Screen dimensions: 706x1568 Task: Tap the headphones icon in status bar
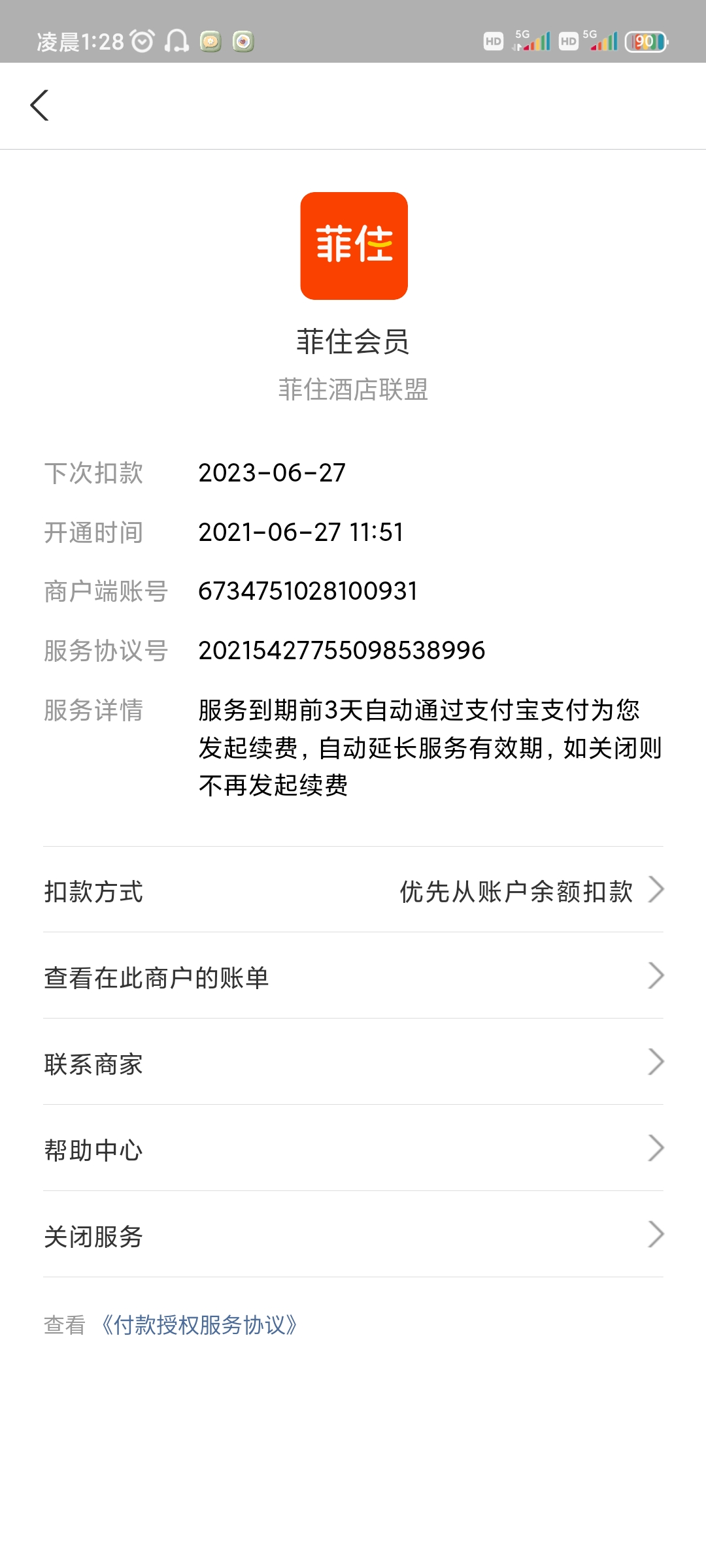pyautogui.click(x=178, y=41)
